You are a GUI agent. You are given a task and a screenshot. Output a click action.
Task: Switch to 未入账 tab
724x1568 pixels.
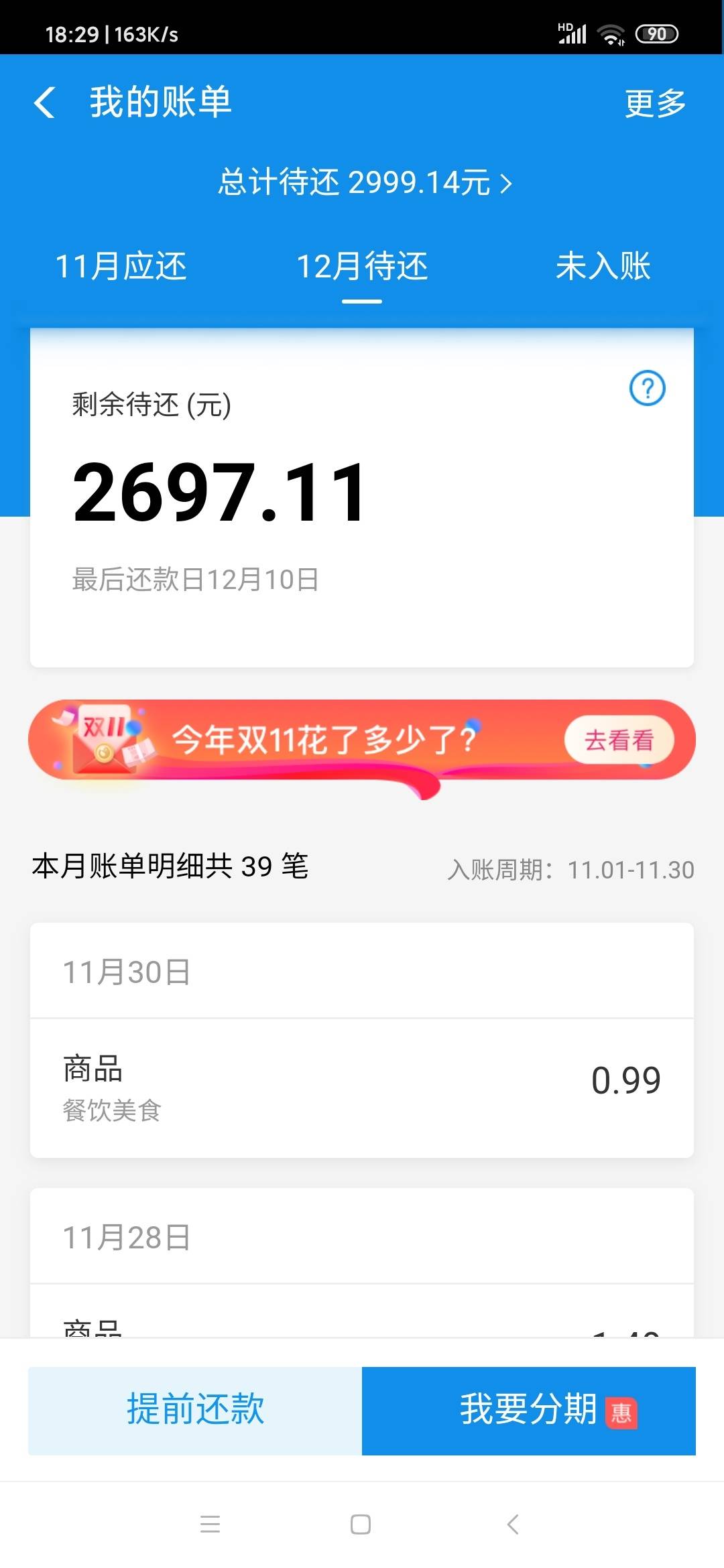click(x=603, y=266)
